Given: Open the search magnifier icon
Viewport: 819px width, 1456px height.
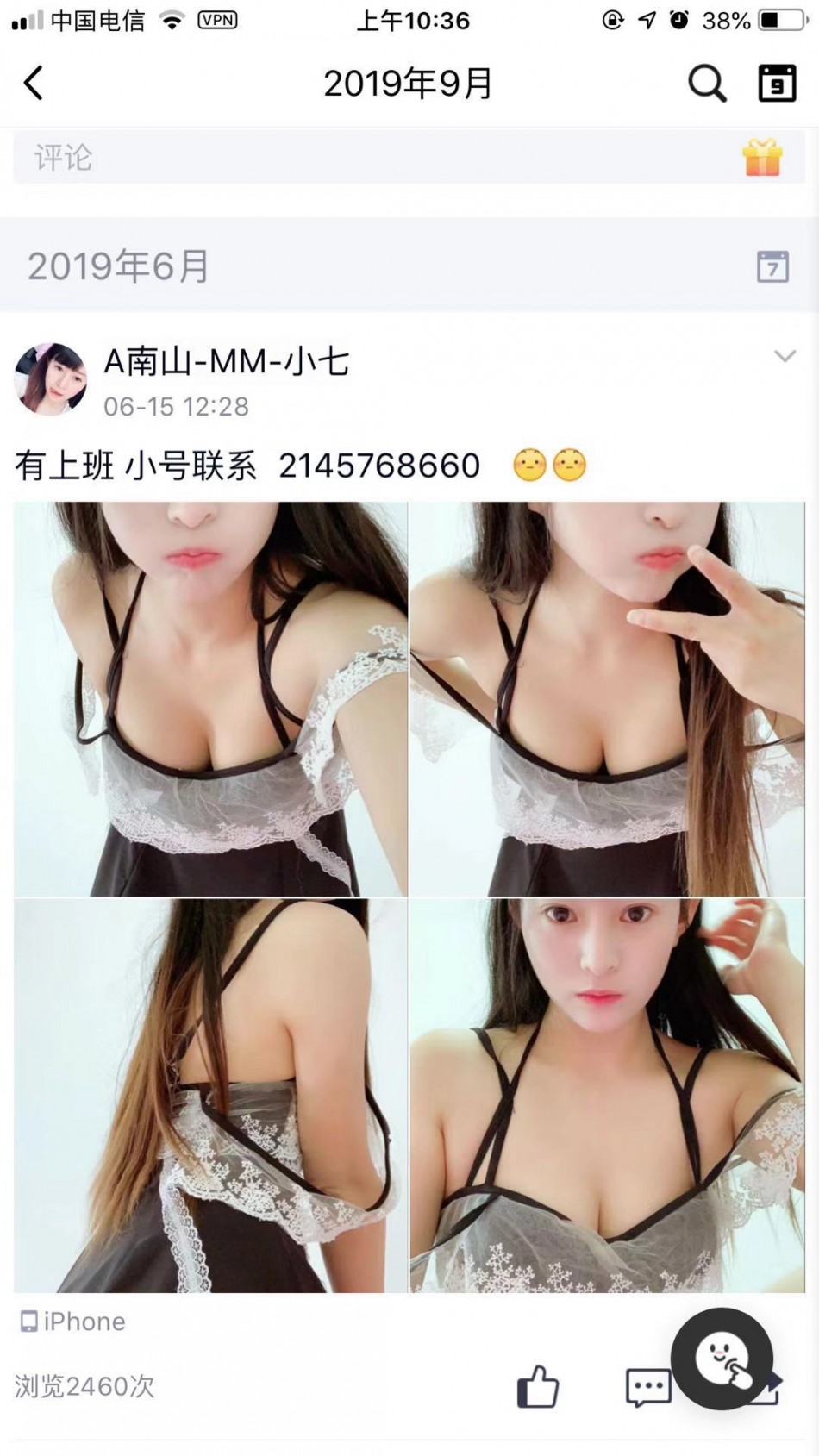Looking at the screenshot, I should point(706,84).
